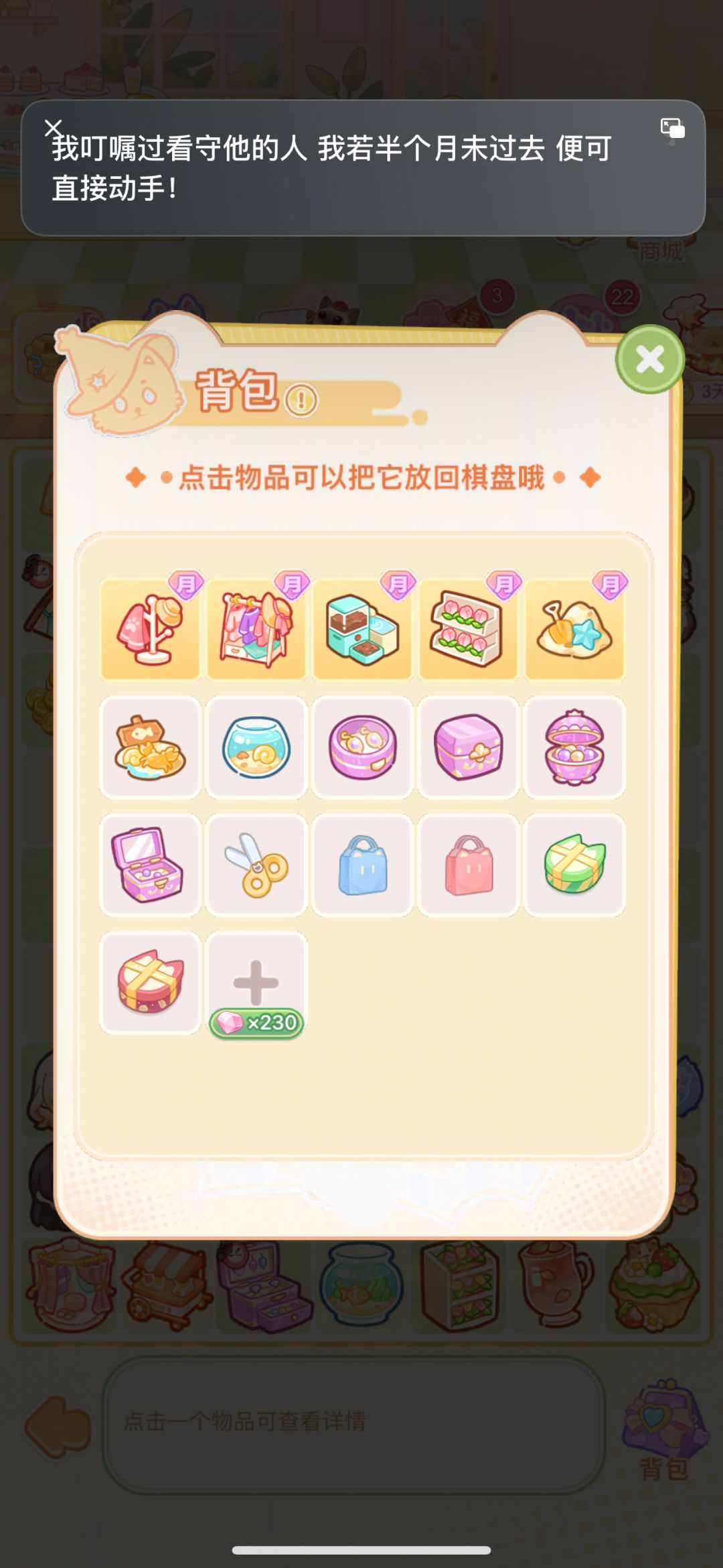This screenshot has width=723, height=1568.
Task: Tap the jewelry box with mirror item
Action: 151,865
